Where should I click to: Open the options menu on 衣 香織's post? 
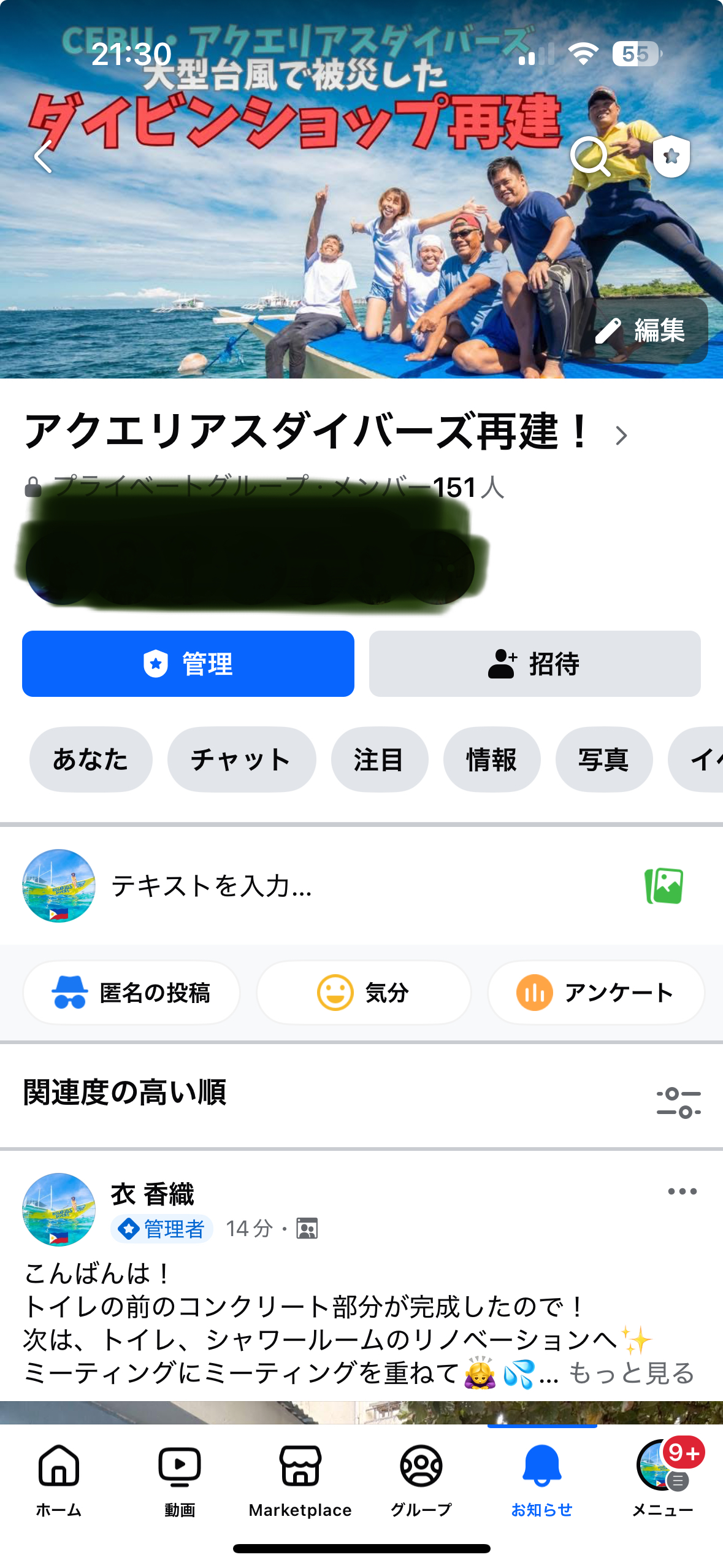tap(682, 1191)
